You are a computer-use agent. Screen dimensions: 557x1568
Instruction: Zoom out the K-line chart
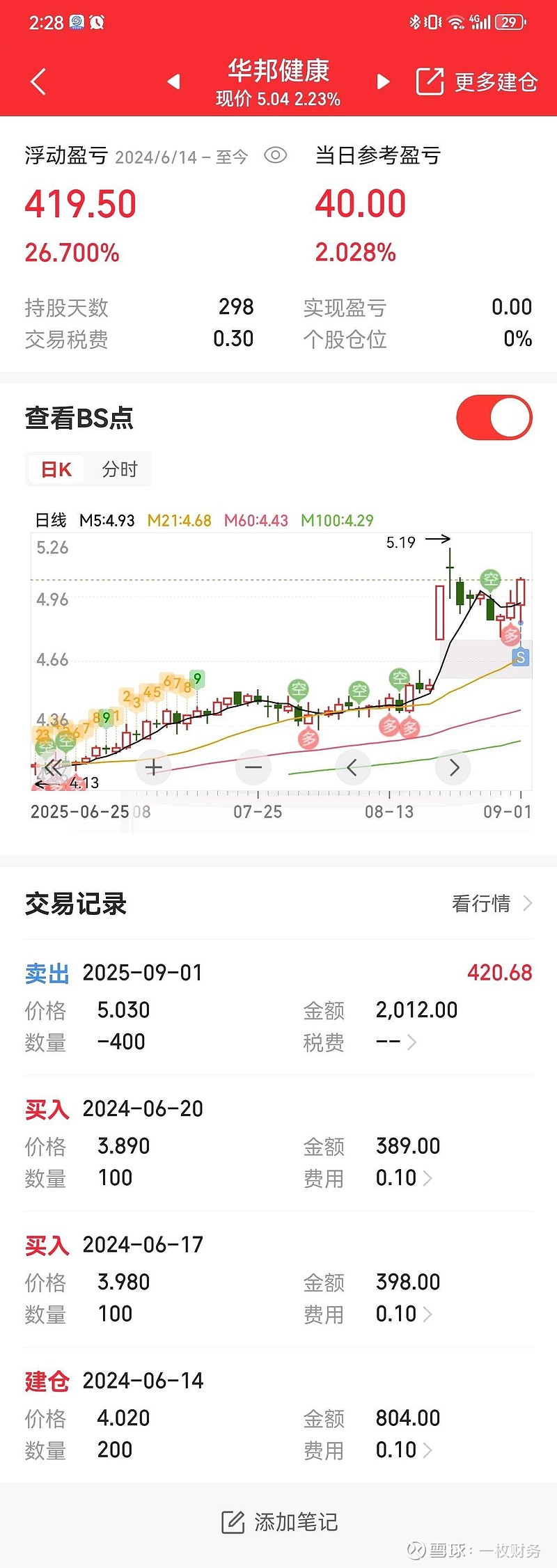(x=253, y=768)
